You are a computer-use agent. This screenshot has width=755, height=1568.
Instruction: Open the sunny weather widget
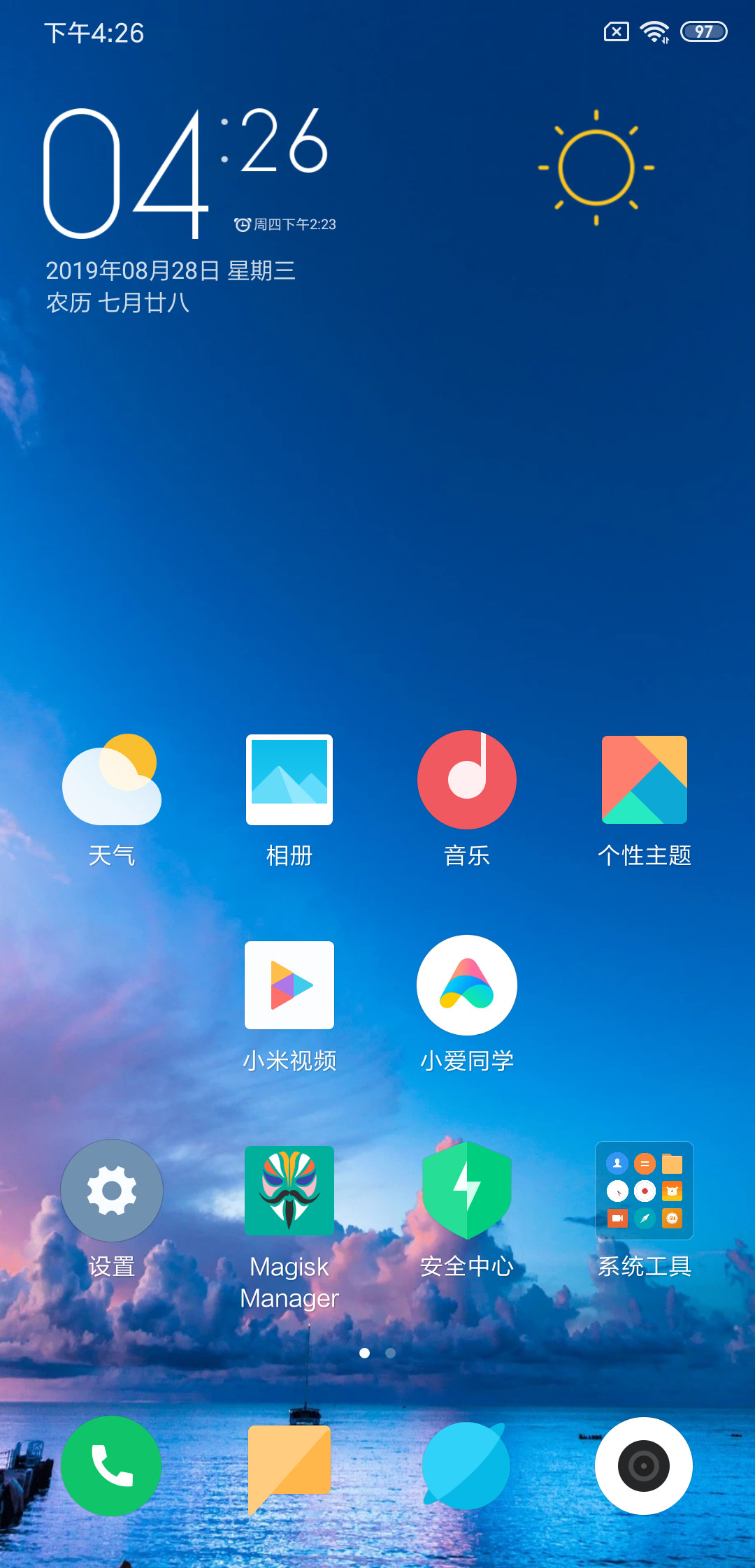(596, 168)
